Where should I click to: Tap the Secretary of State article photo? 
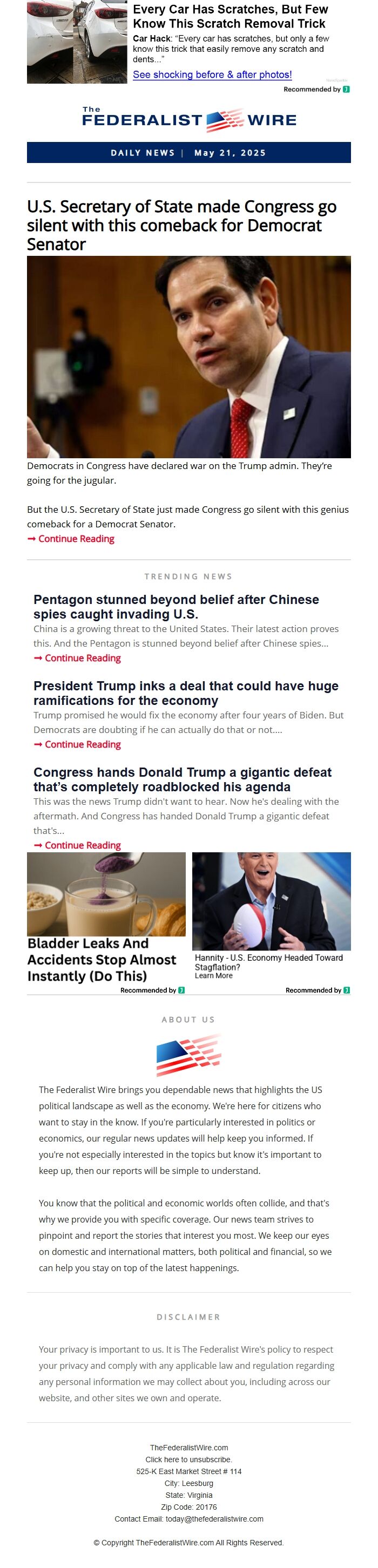(x=188, y=357)
